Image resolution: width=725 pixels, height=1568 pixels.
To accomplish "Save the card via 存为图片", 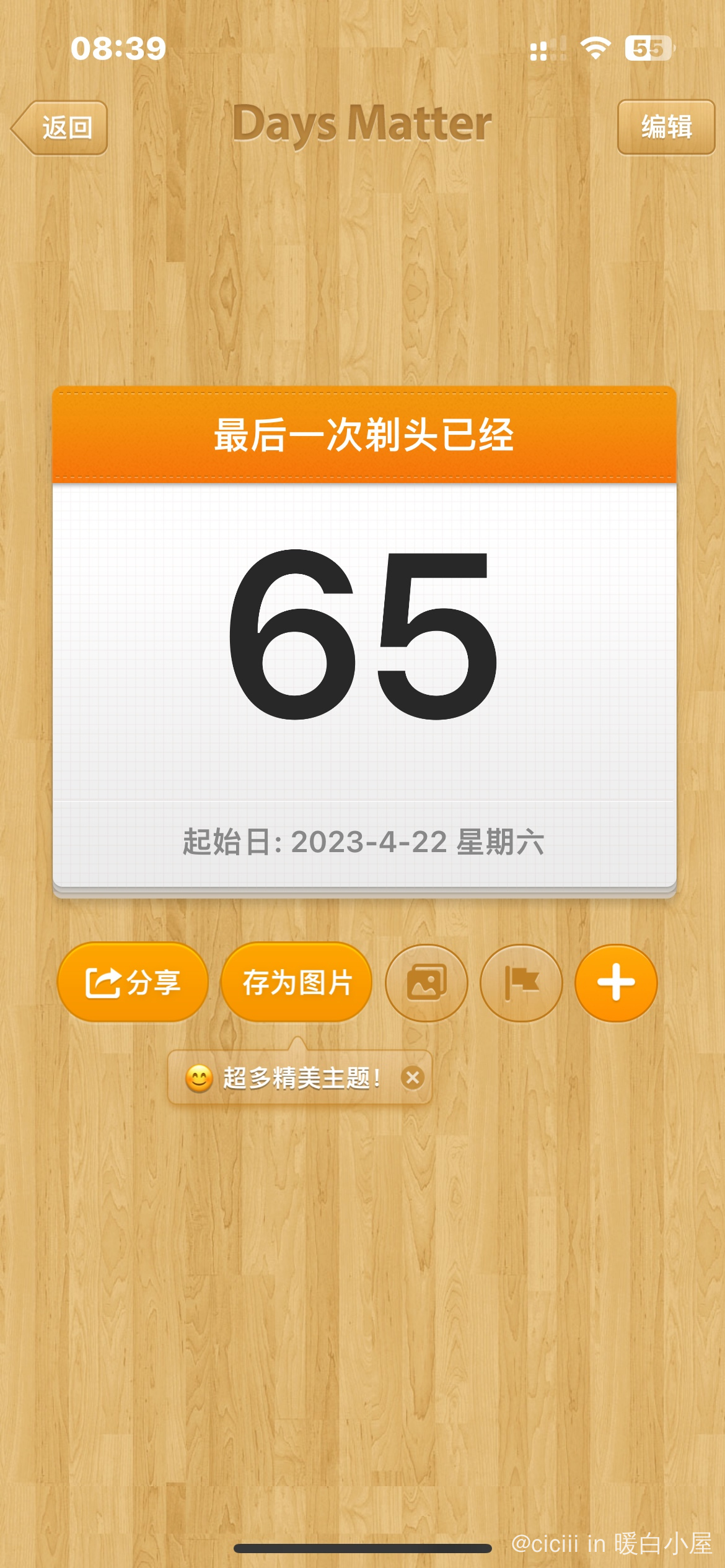I will click(297, 982).
